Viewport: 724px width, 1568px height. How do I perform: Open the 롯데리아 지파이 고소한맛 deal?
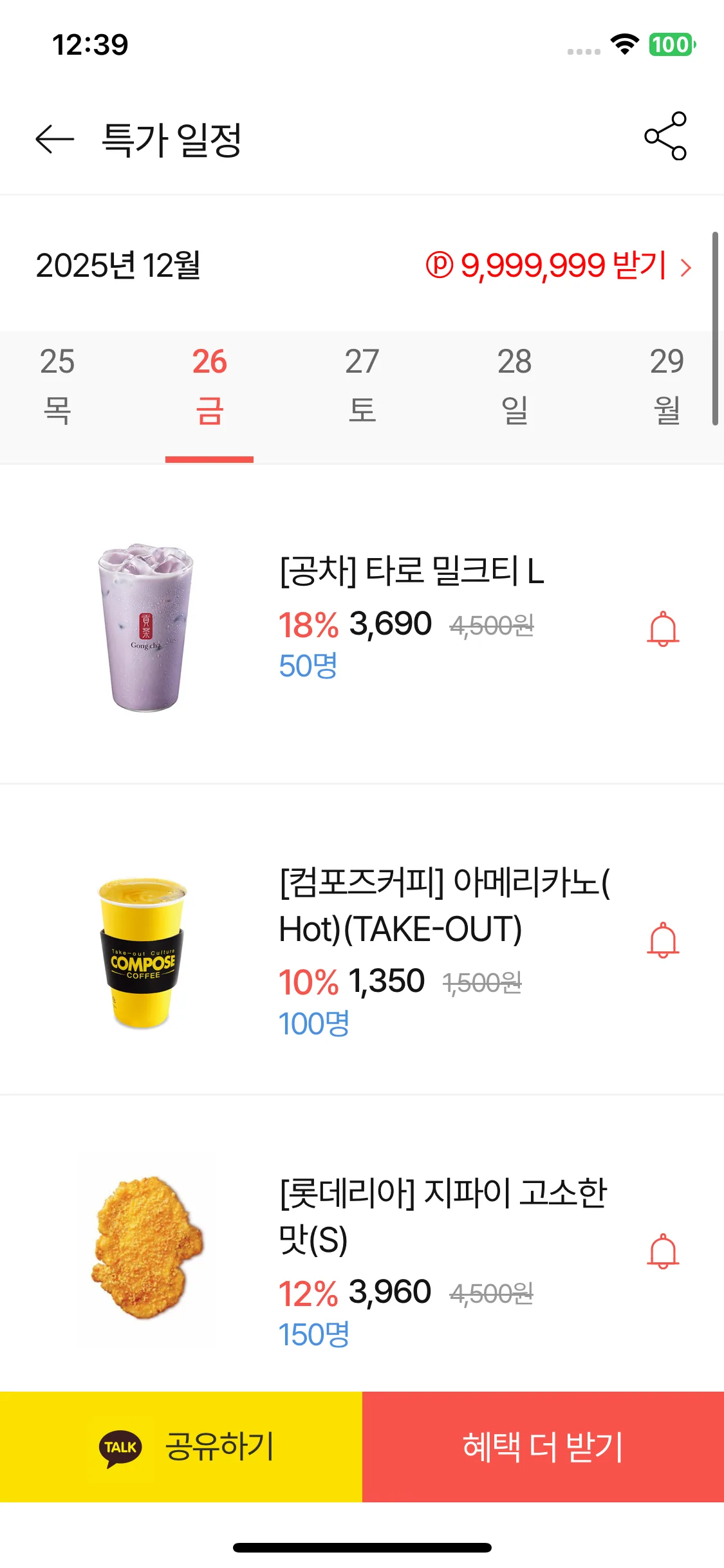443,1215
